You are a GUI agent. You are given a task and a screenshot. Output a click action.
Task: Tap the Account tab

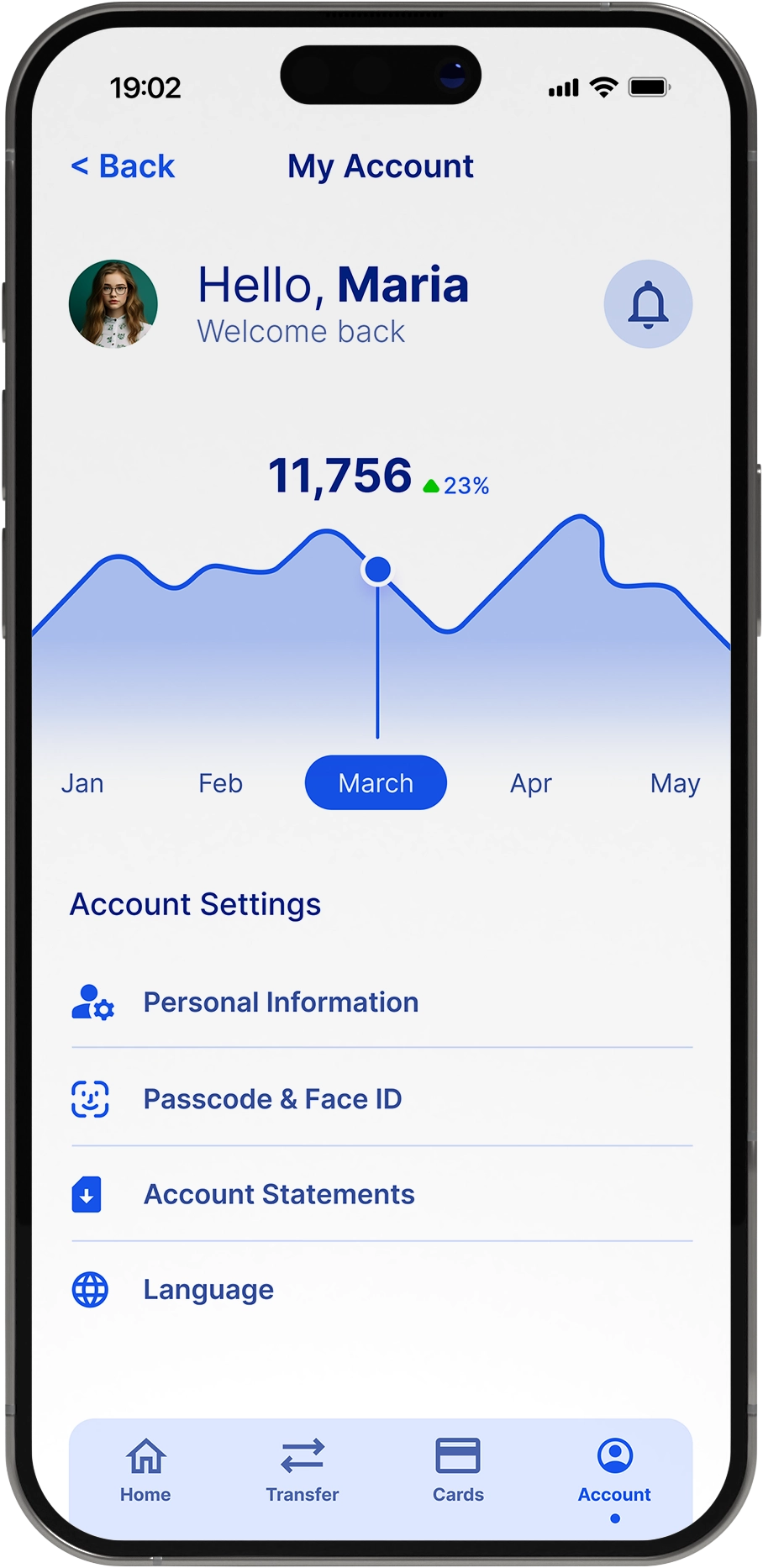(614, 1471)
